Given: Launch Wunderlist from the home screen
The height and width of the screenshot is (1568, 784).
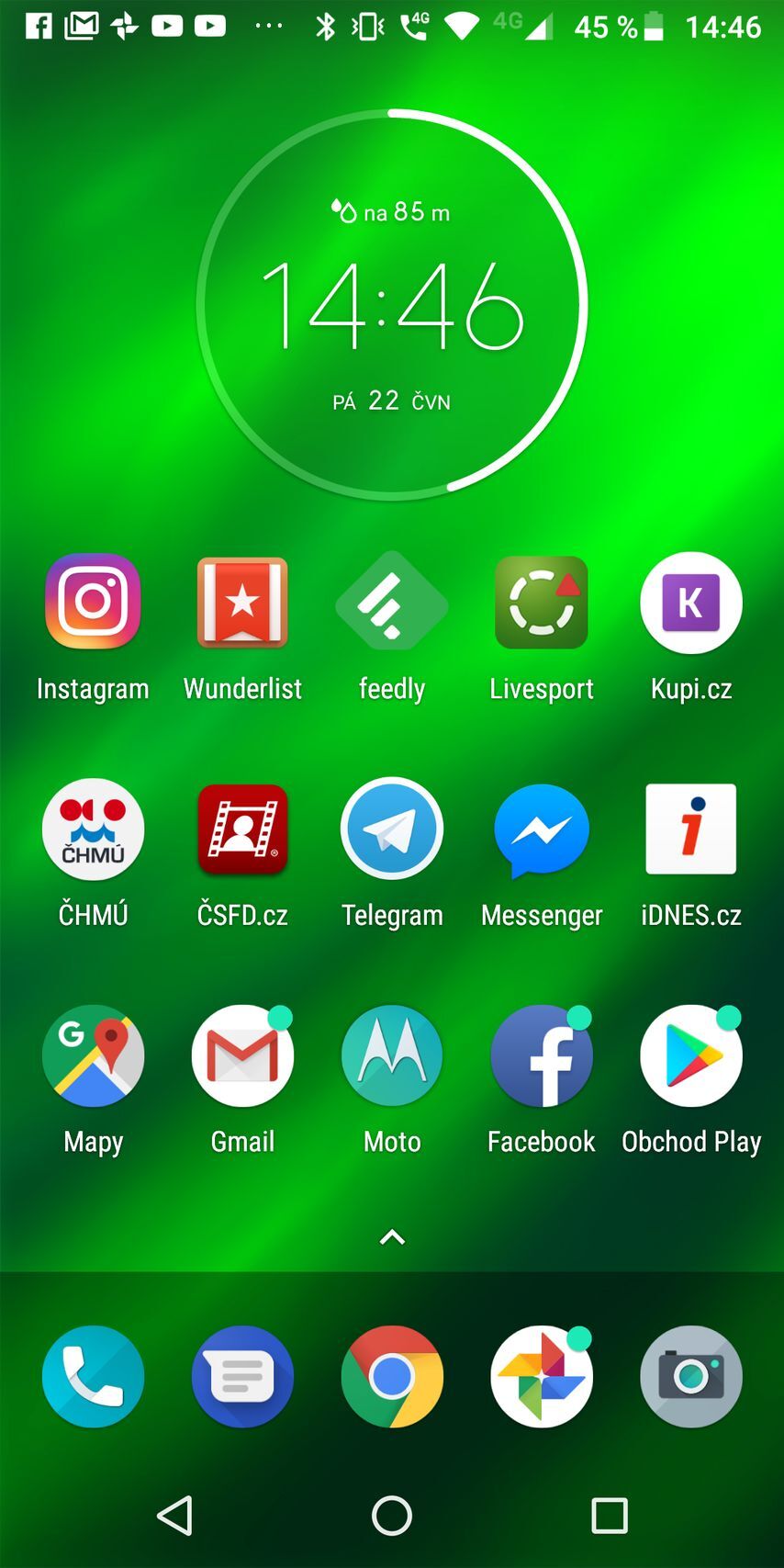Looking at the screenshot, I should (242, 604).
